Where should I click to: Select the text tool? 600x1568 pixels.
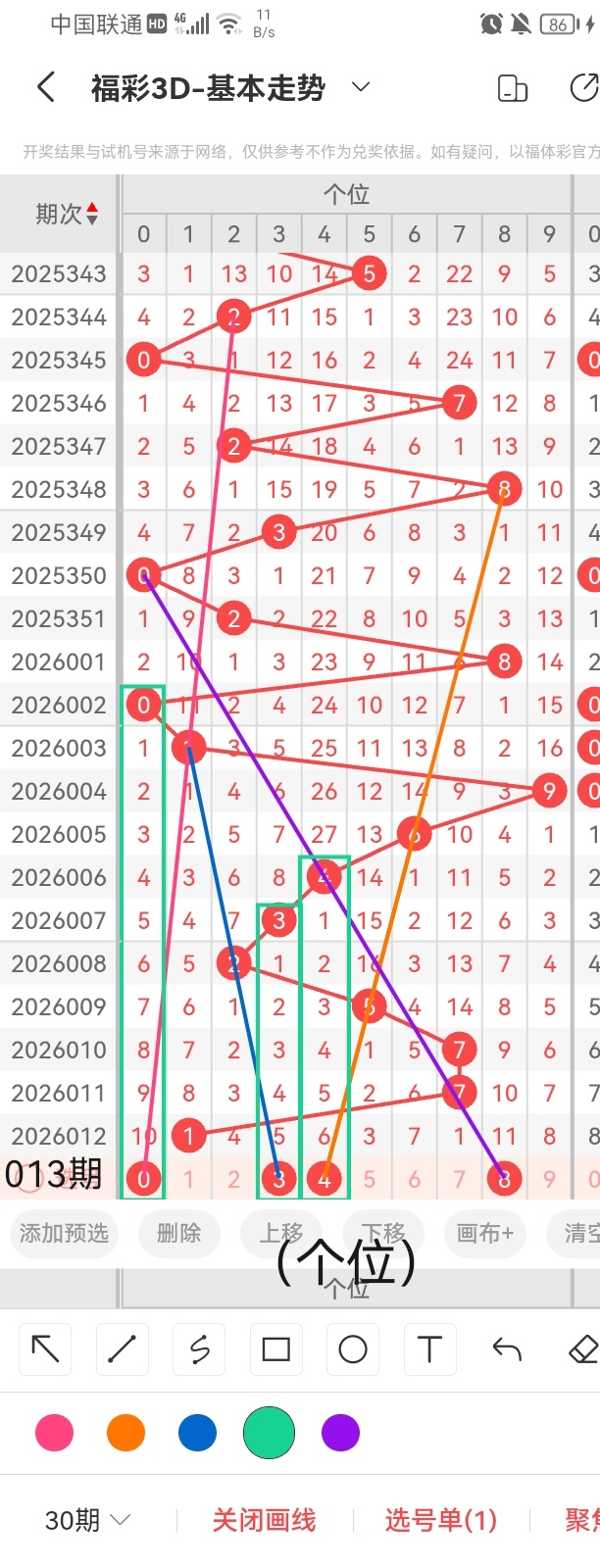point(429,1349)
